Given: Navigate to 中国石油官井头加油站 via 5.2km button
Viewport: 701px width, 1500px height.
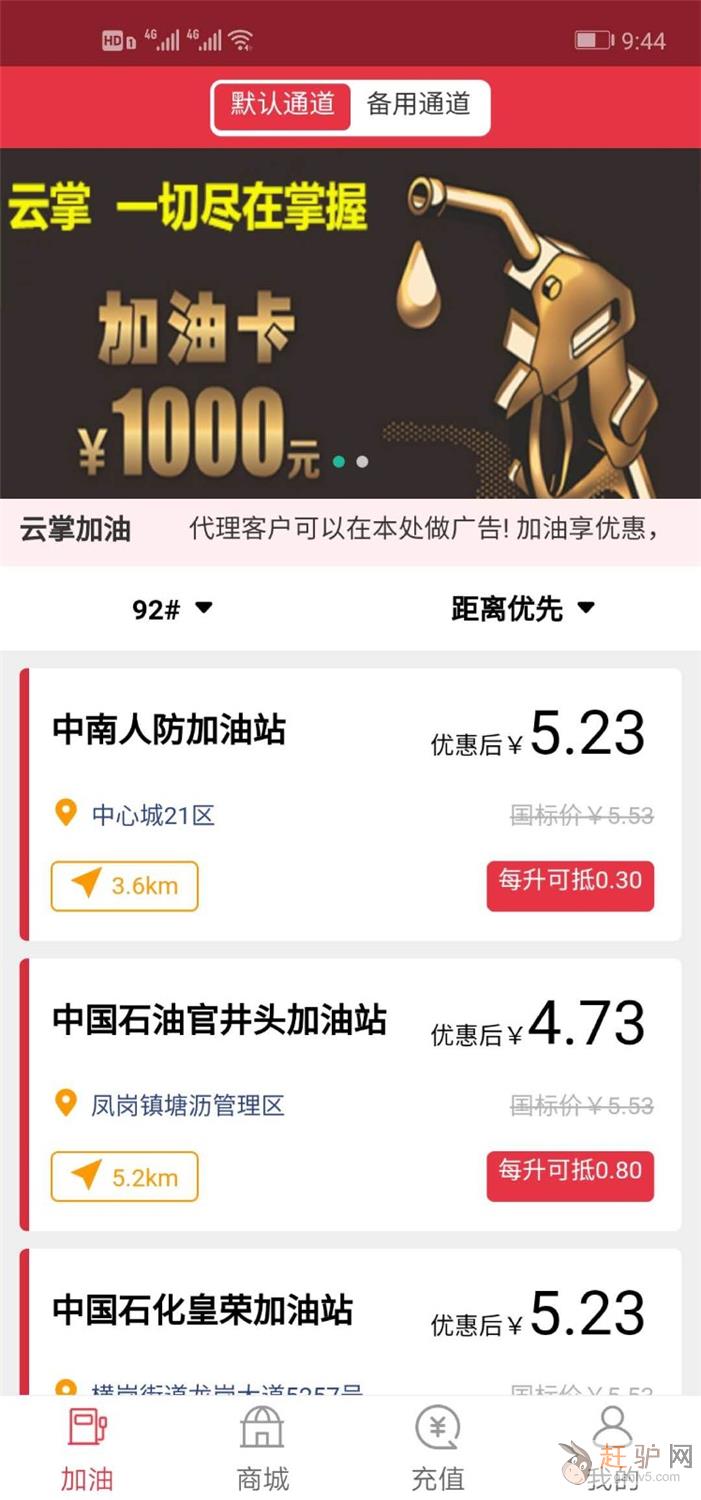Looking at the screenshot, I should point(125,1176).
